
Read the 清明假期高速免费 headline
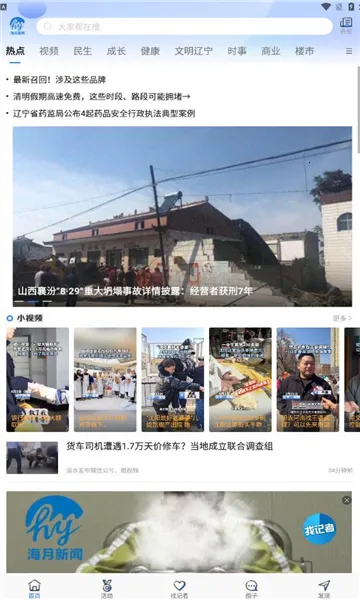(x=101, y=96)
